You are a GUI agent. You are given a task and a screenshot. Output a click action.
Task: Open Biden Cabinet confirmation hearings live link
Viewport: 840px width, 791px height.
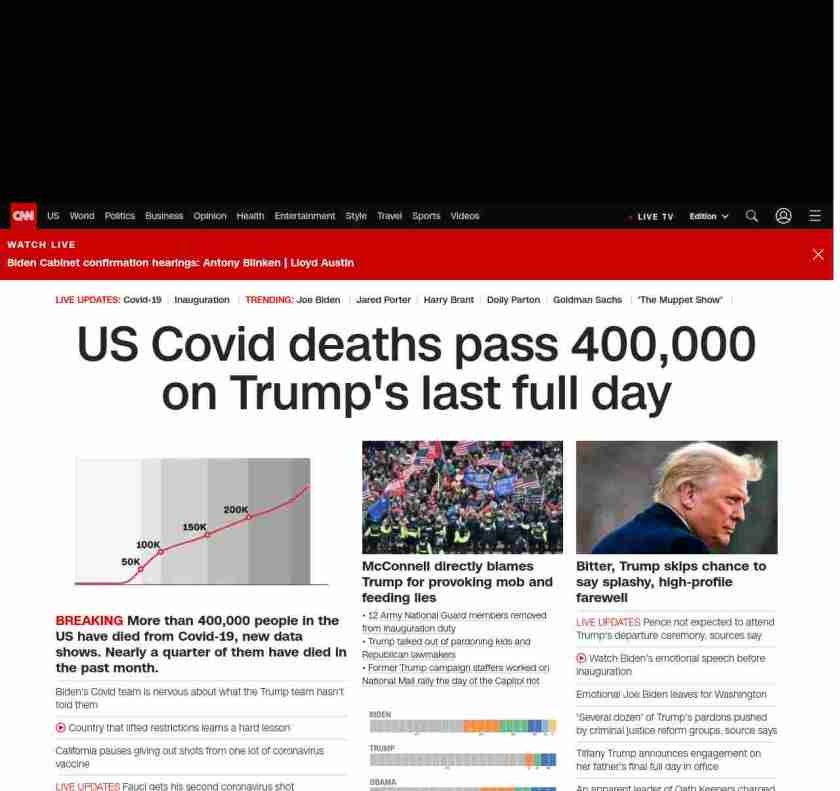tap(180, 263)
